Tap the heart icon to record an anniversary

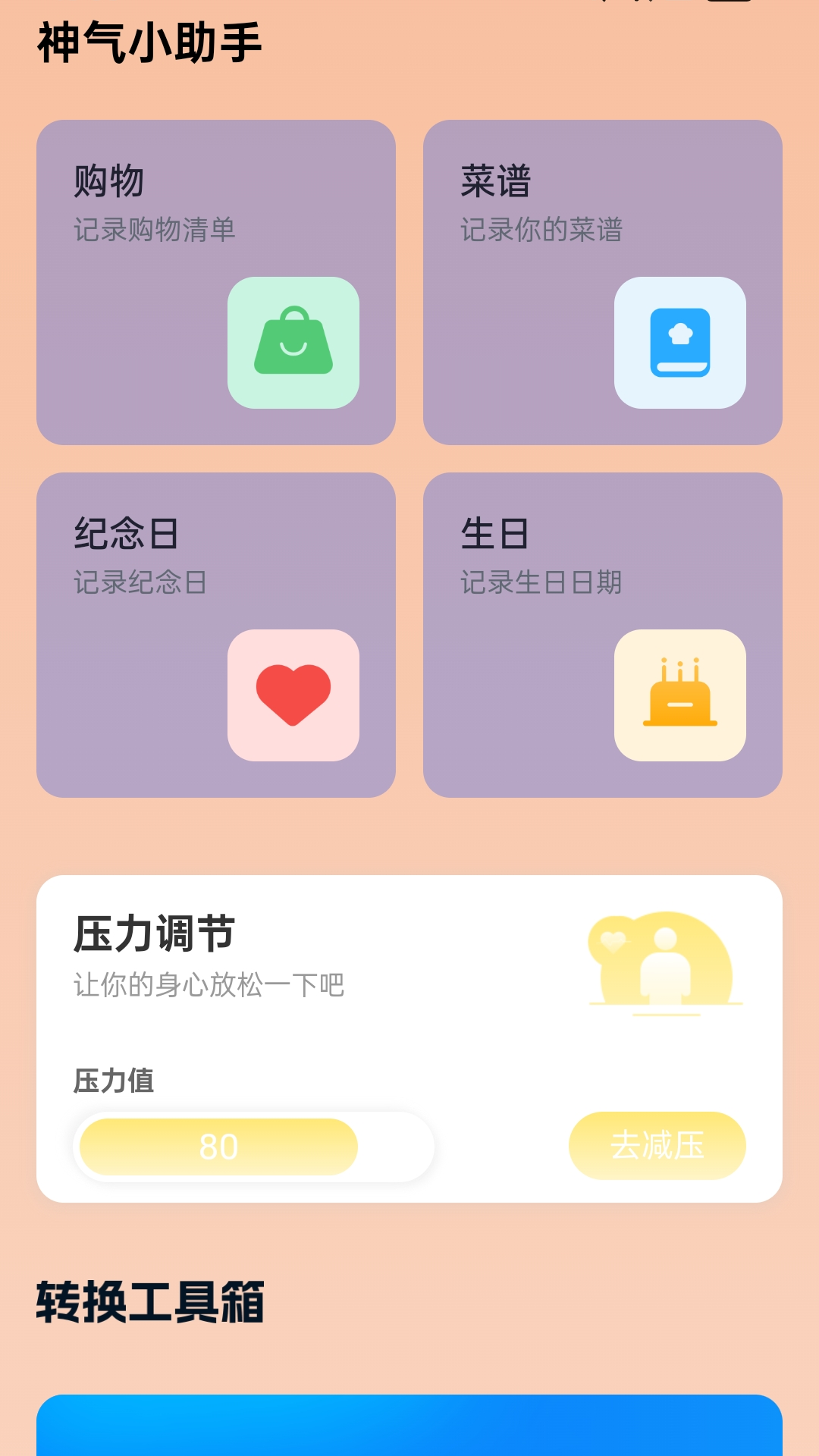pos(293,694)
